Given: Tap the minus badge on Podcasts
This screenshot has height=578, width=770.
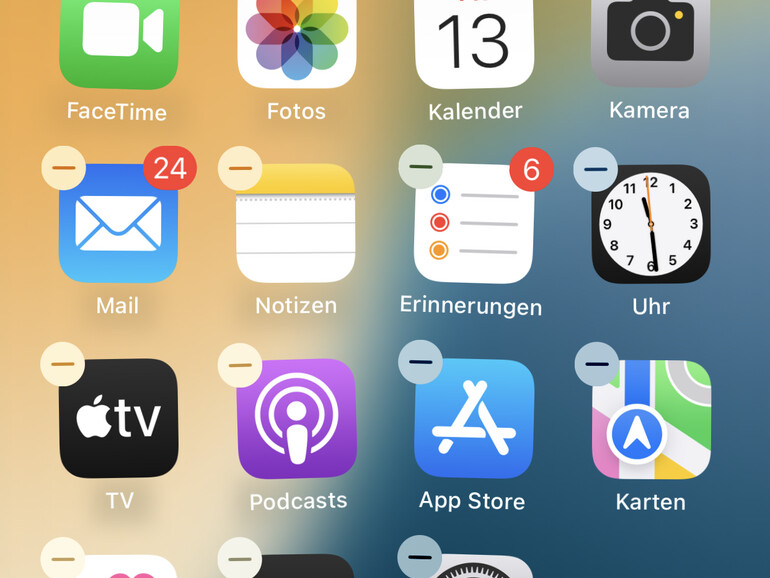Looking at the screenshot, I should point(240,364).
